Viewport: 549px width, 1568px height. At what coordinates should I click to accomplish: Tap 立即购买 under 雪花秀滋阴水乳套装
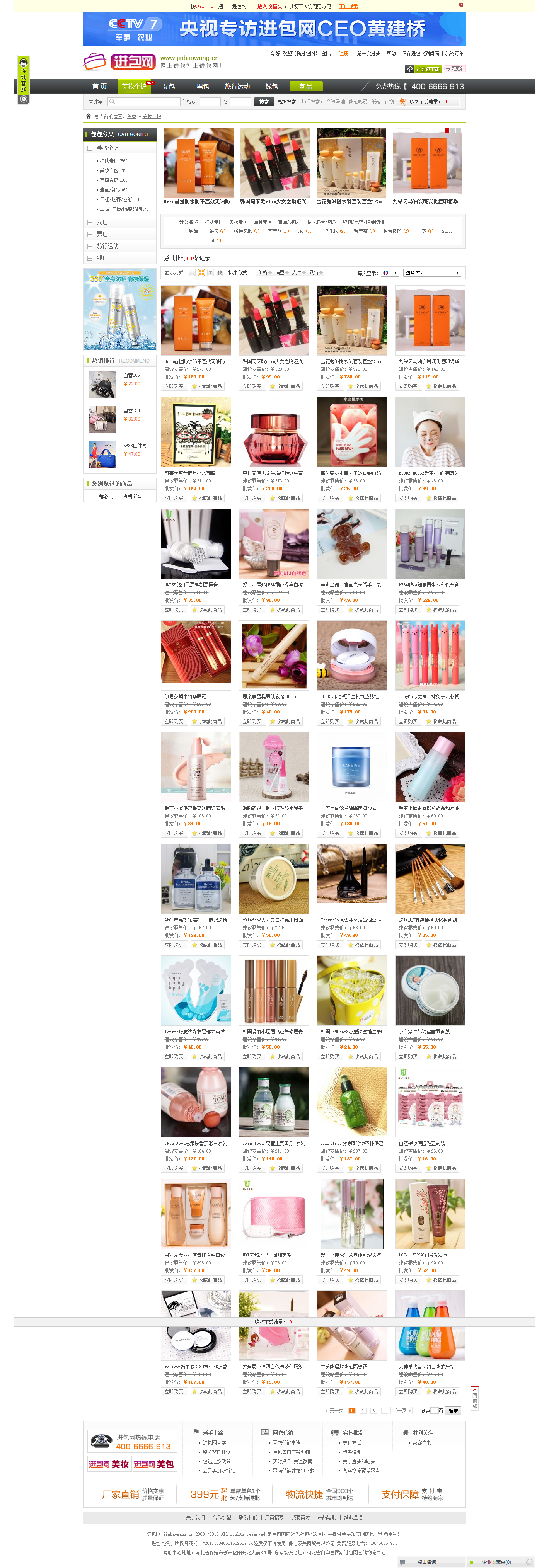[x=329, y=386]
